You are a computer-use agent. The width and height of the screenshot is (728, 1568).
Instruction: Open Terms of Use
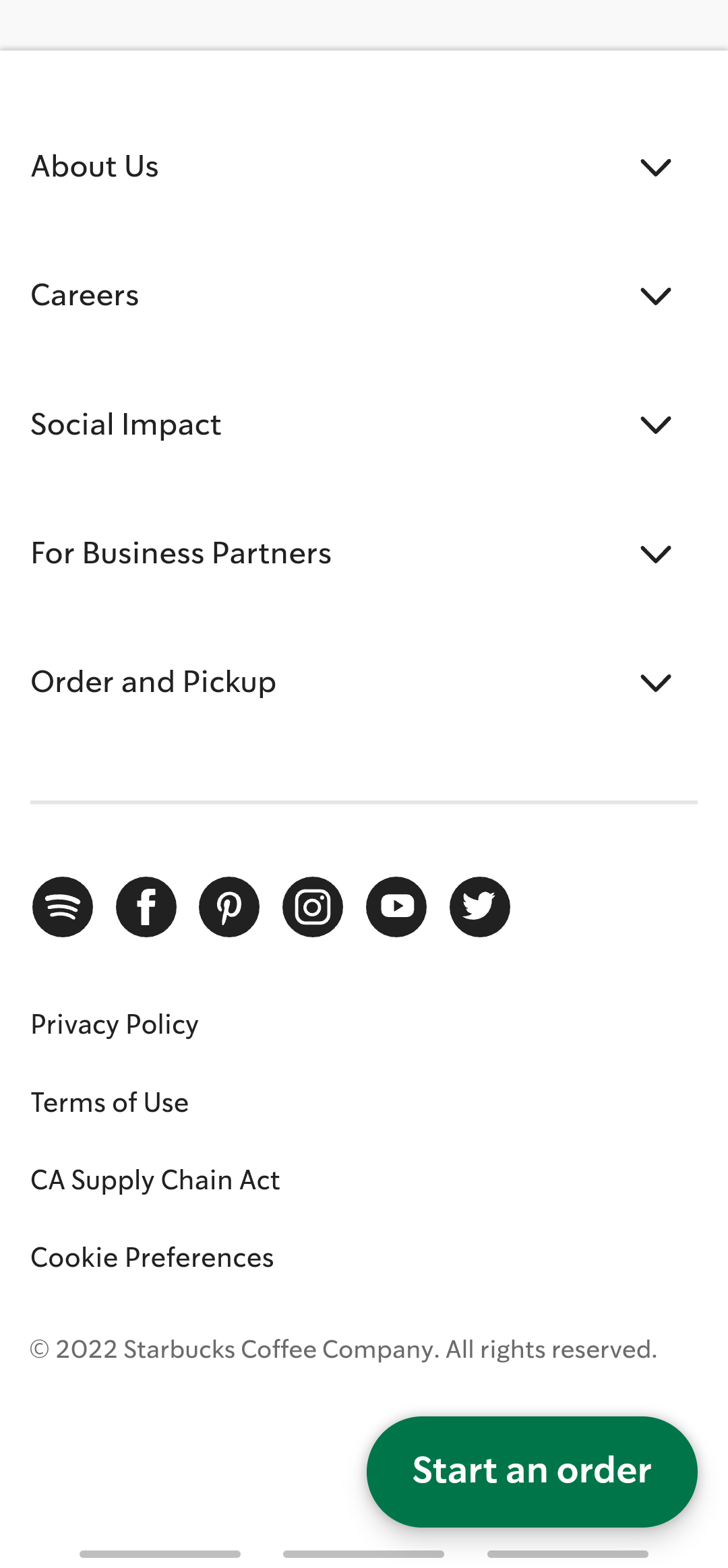pos(110,1102)
